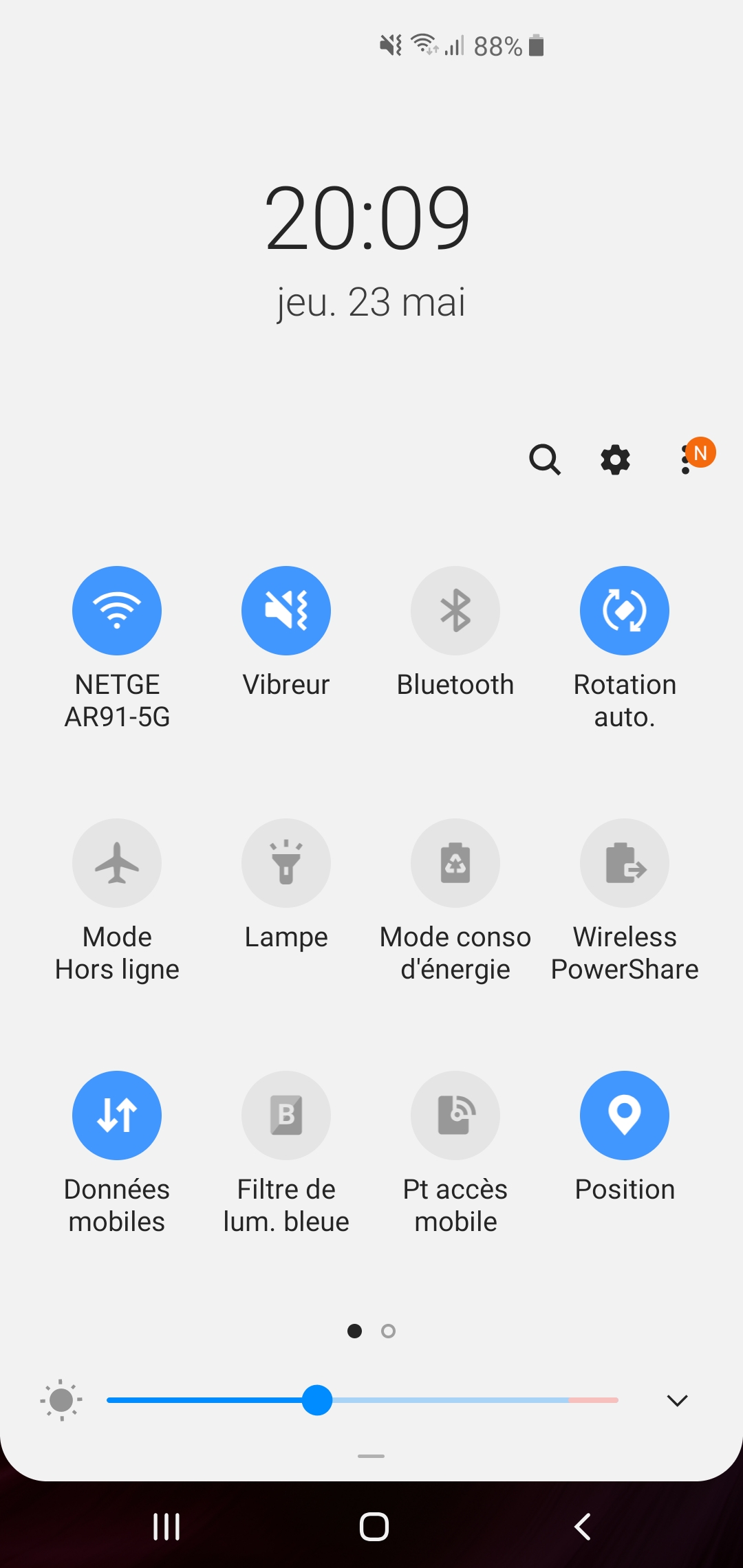
Task: Turn on Pt accès mobile hotspot
Action: [x=455, y=1115]
